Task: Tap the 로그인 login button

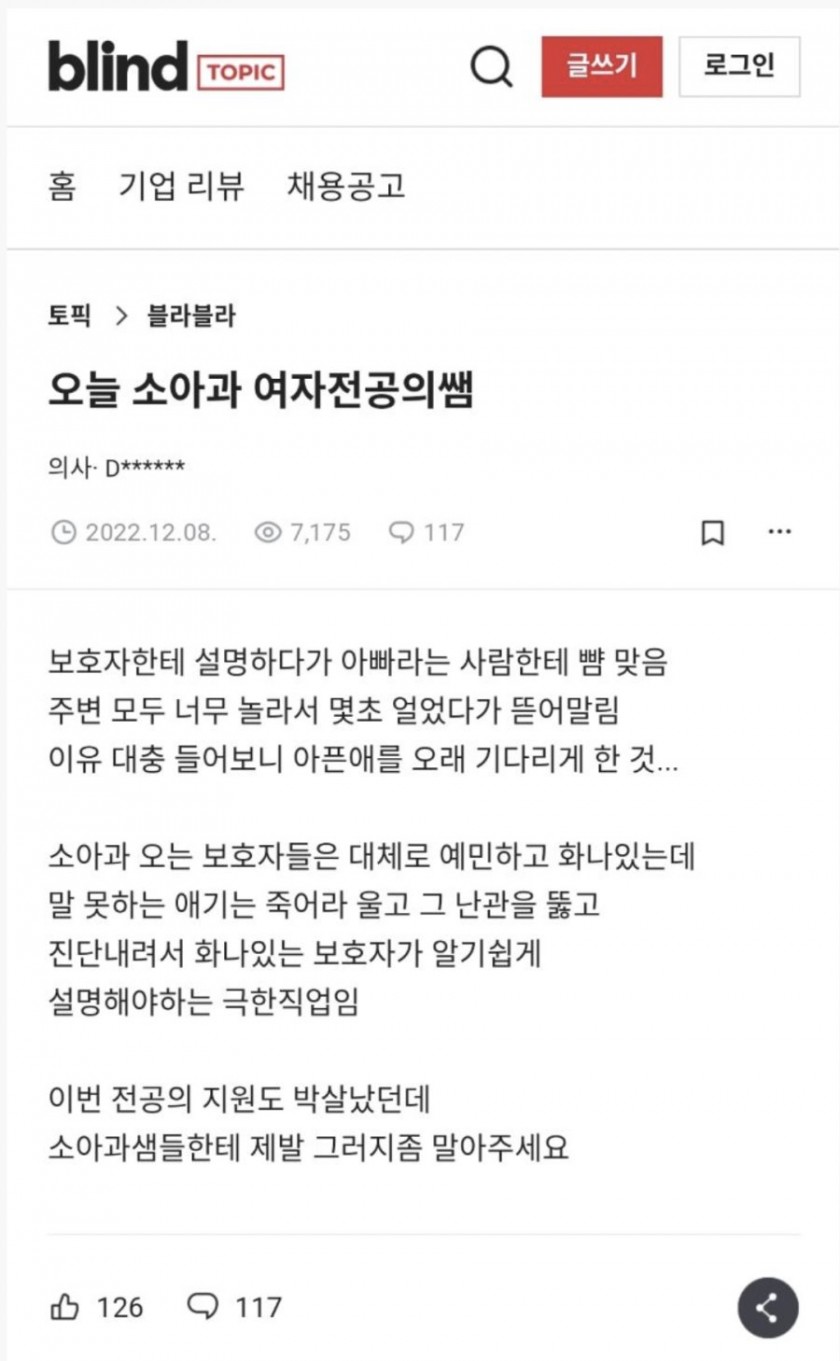Action: click(x=739, y=67)
